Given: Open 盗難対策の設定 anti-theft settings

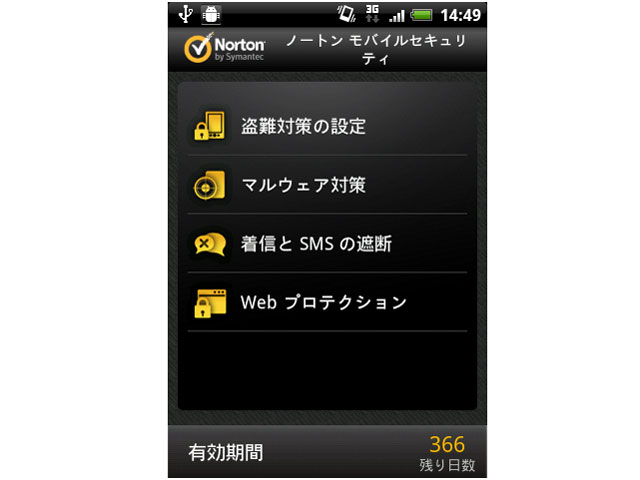Looking at the screenshot, I should point(326,127).
